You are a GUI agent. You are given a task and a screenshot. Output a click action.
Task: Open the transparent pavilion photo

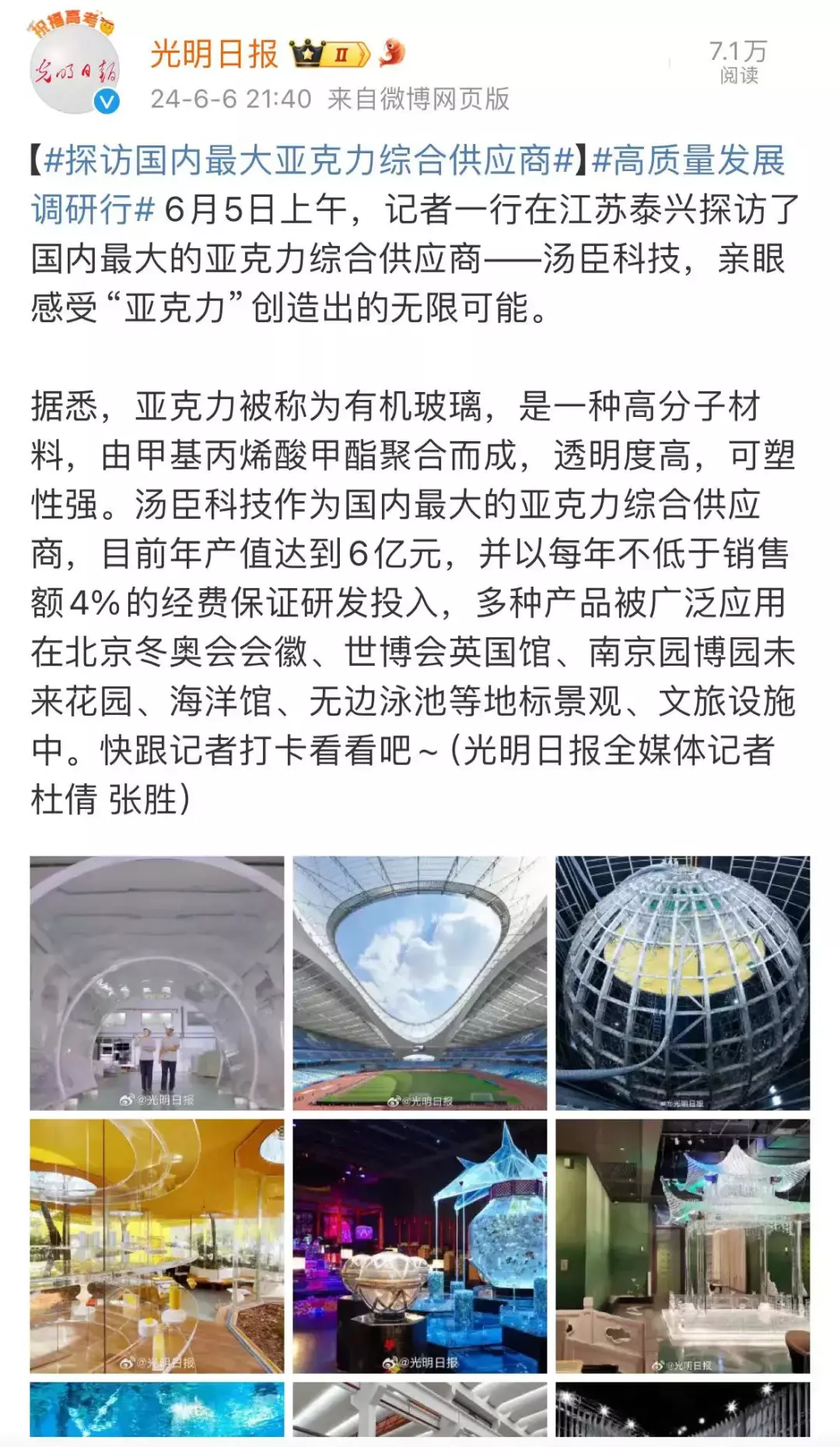682,1246
